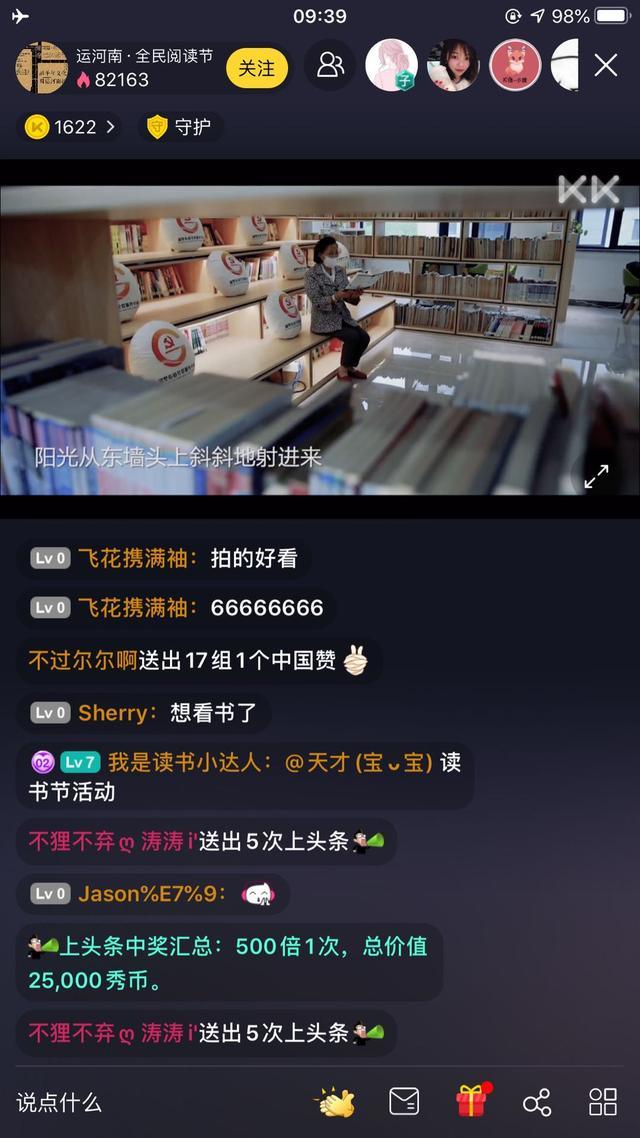Open the more functions grid
Screen dimensions: 640x1138
pos(603,1102)
